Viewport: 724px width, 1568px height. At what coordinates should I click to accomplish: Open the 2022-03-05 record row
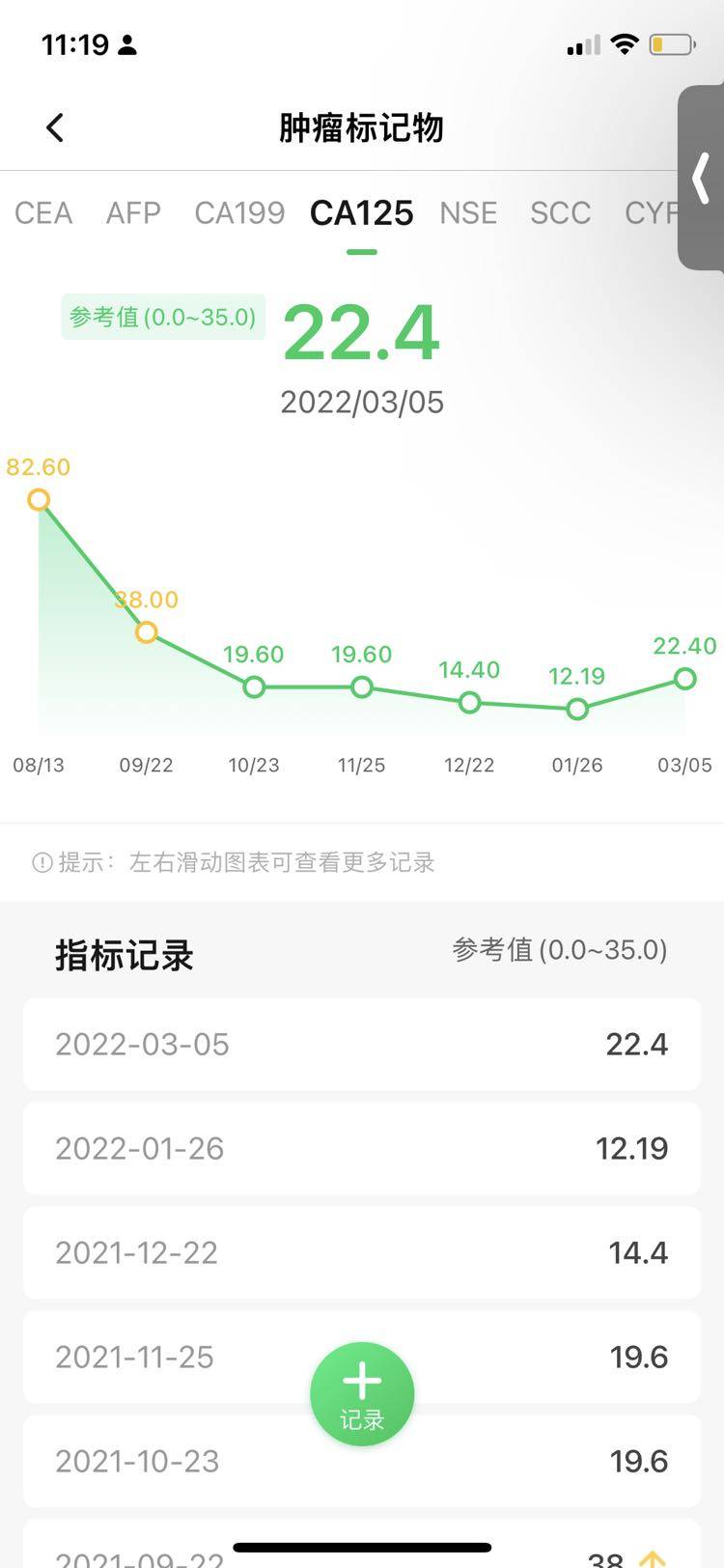tap(362, 1045)
